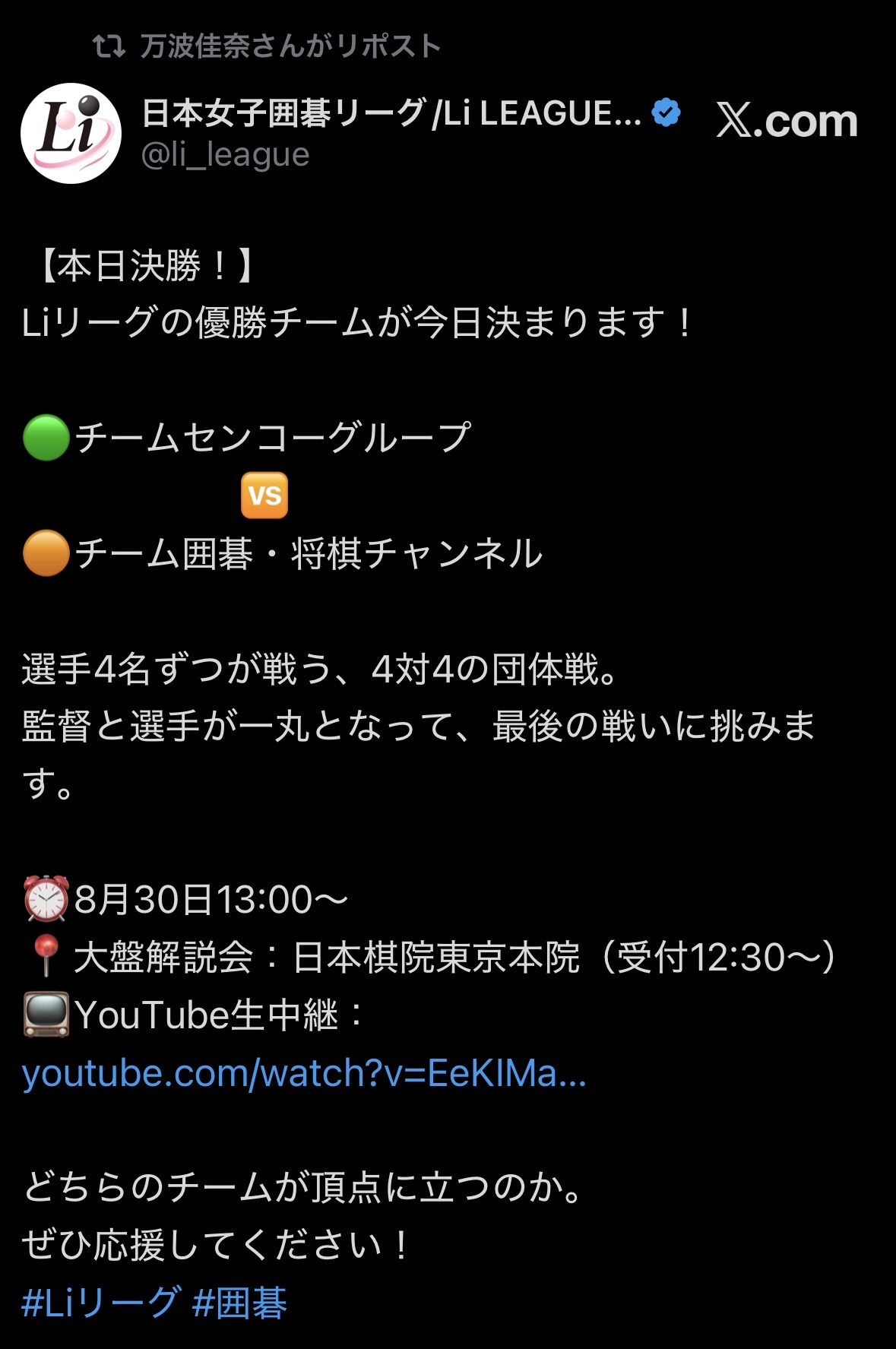Open the youtube.com/watch live stream link

click(304, 1073)
